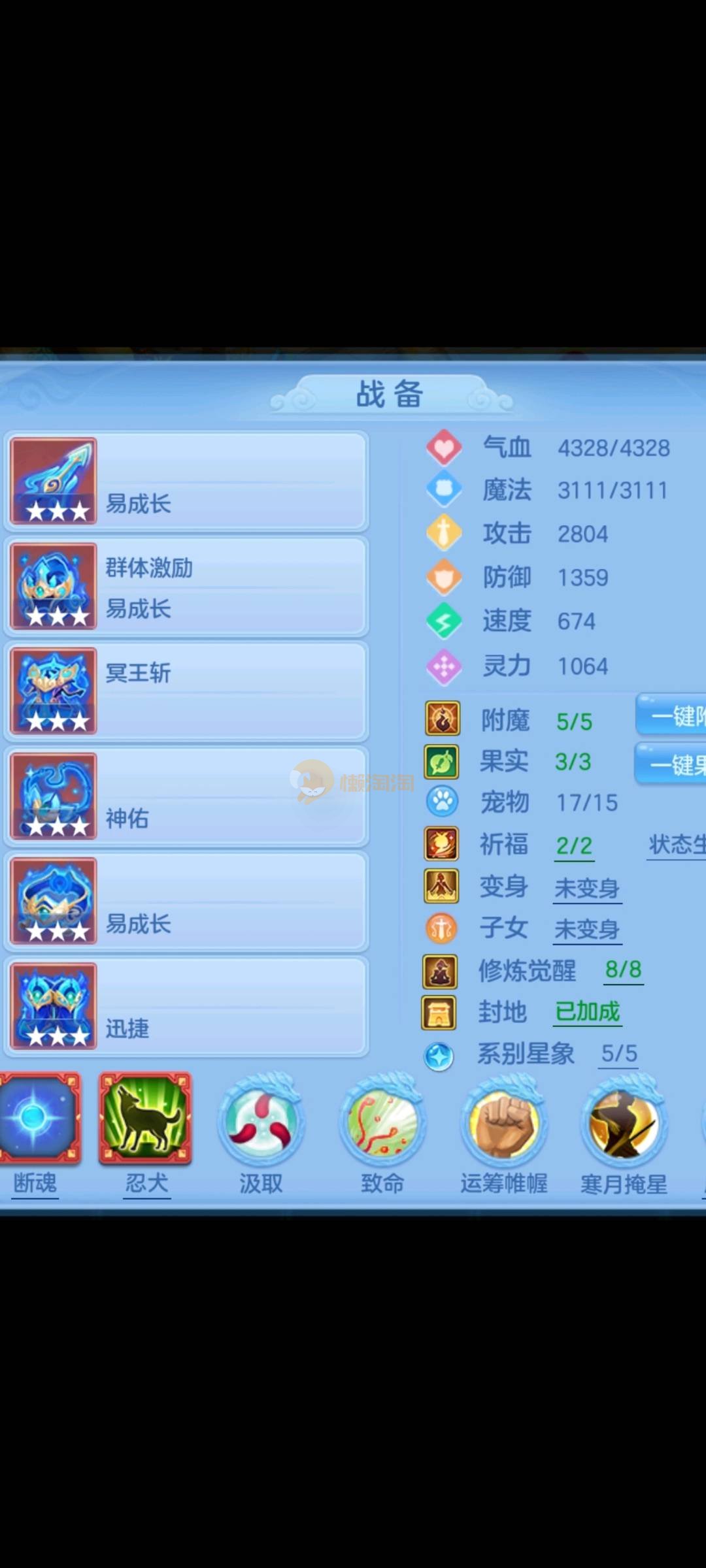
Task: Tap the 断魂 skill icon
Action: (37, 1119)
